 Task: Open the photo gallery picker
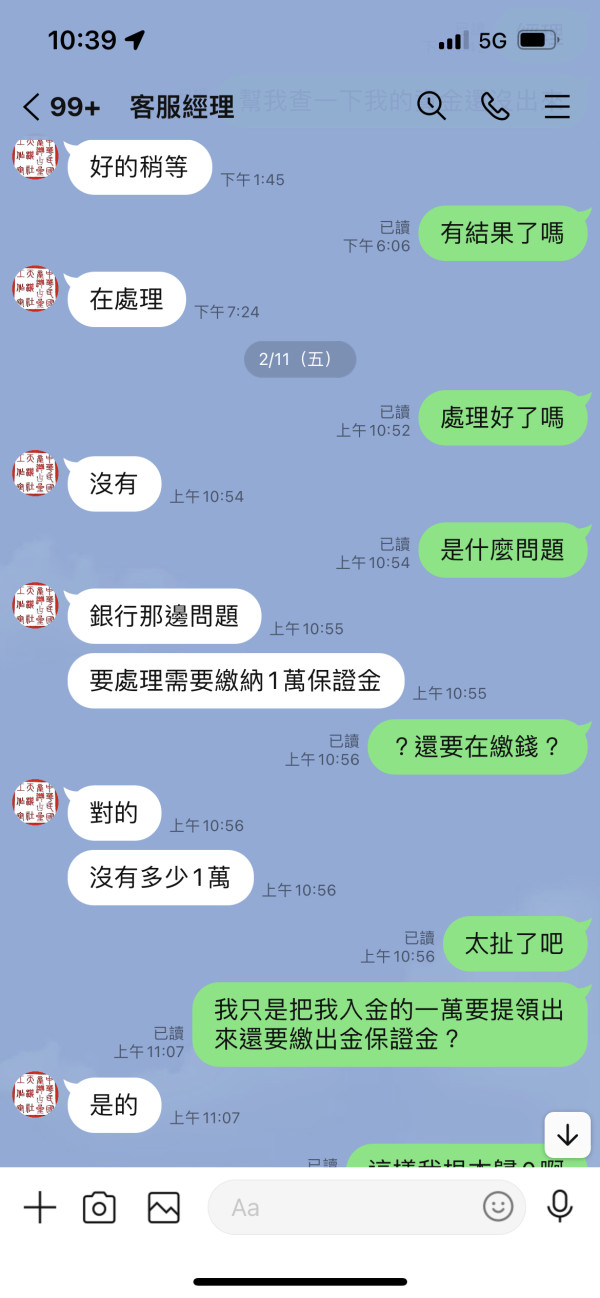point(163,1207)
